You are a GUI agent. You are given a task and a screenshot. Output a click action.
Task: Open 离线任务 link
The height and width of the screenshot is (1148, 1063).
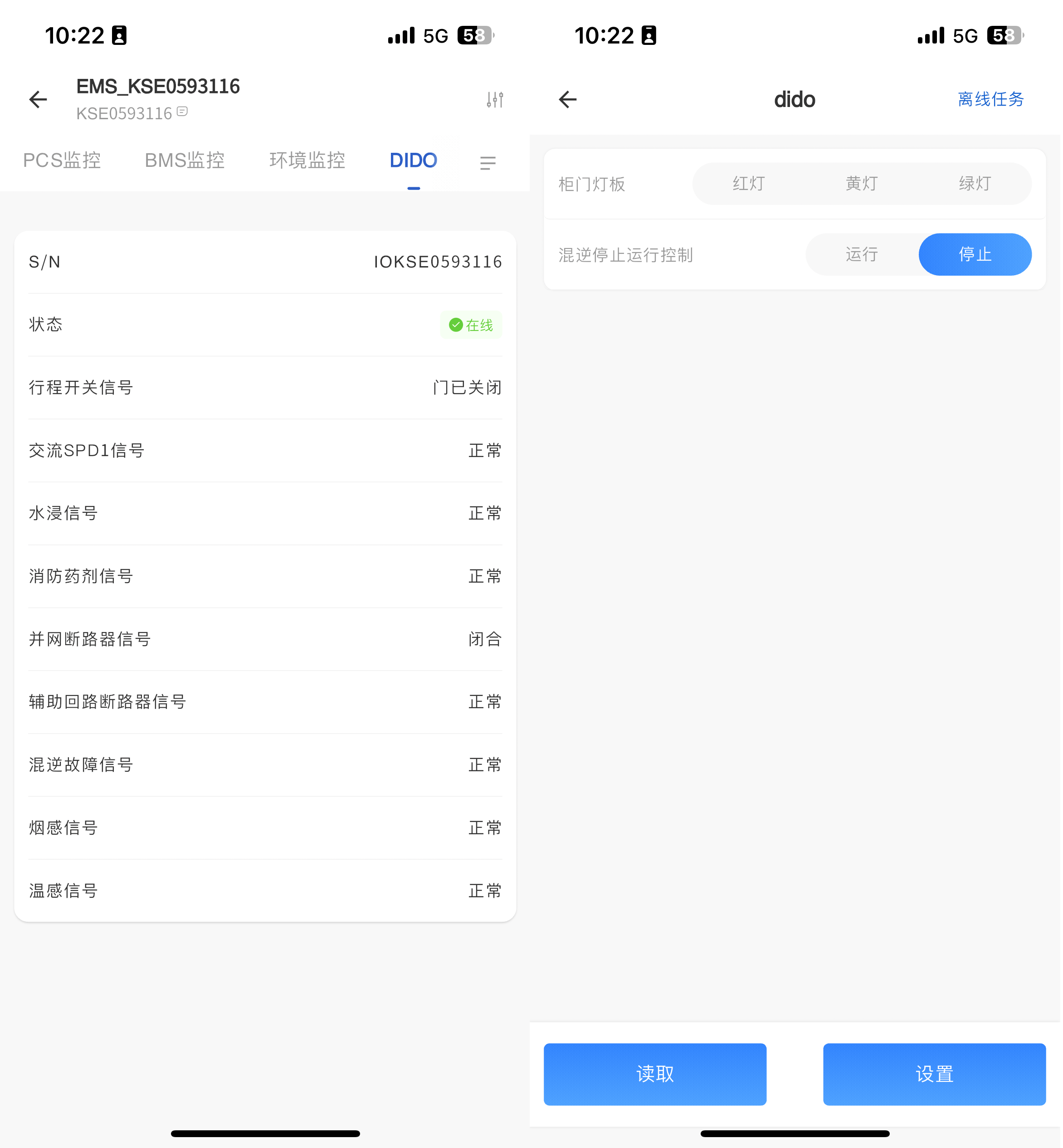pyautogui.click(x=990, y=99)
